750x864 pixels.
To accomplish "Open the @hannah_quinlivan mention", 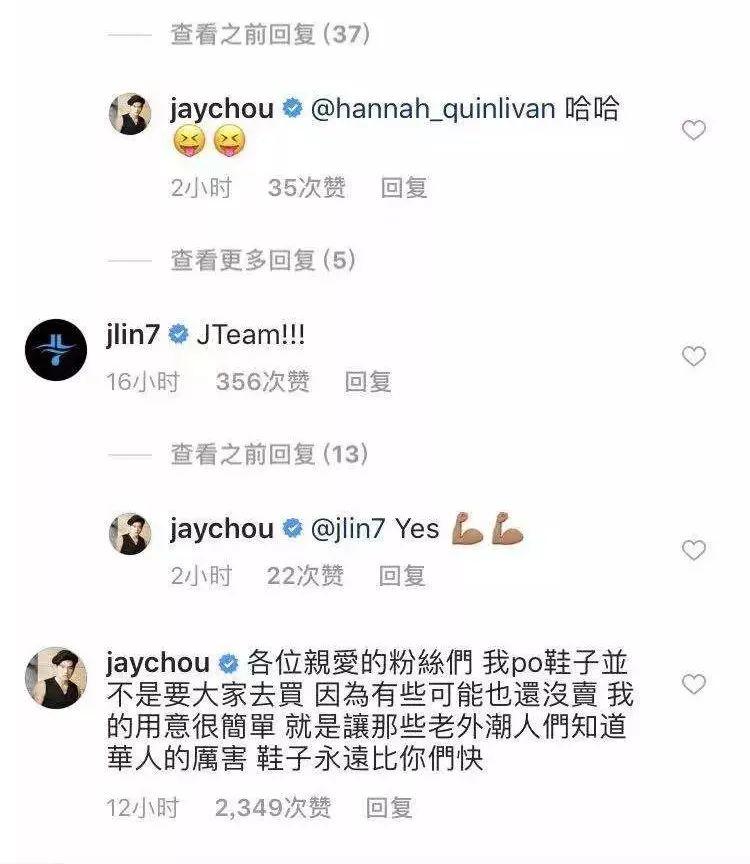I will pos(434,109).
